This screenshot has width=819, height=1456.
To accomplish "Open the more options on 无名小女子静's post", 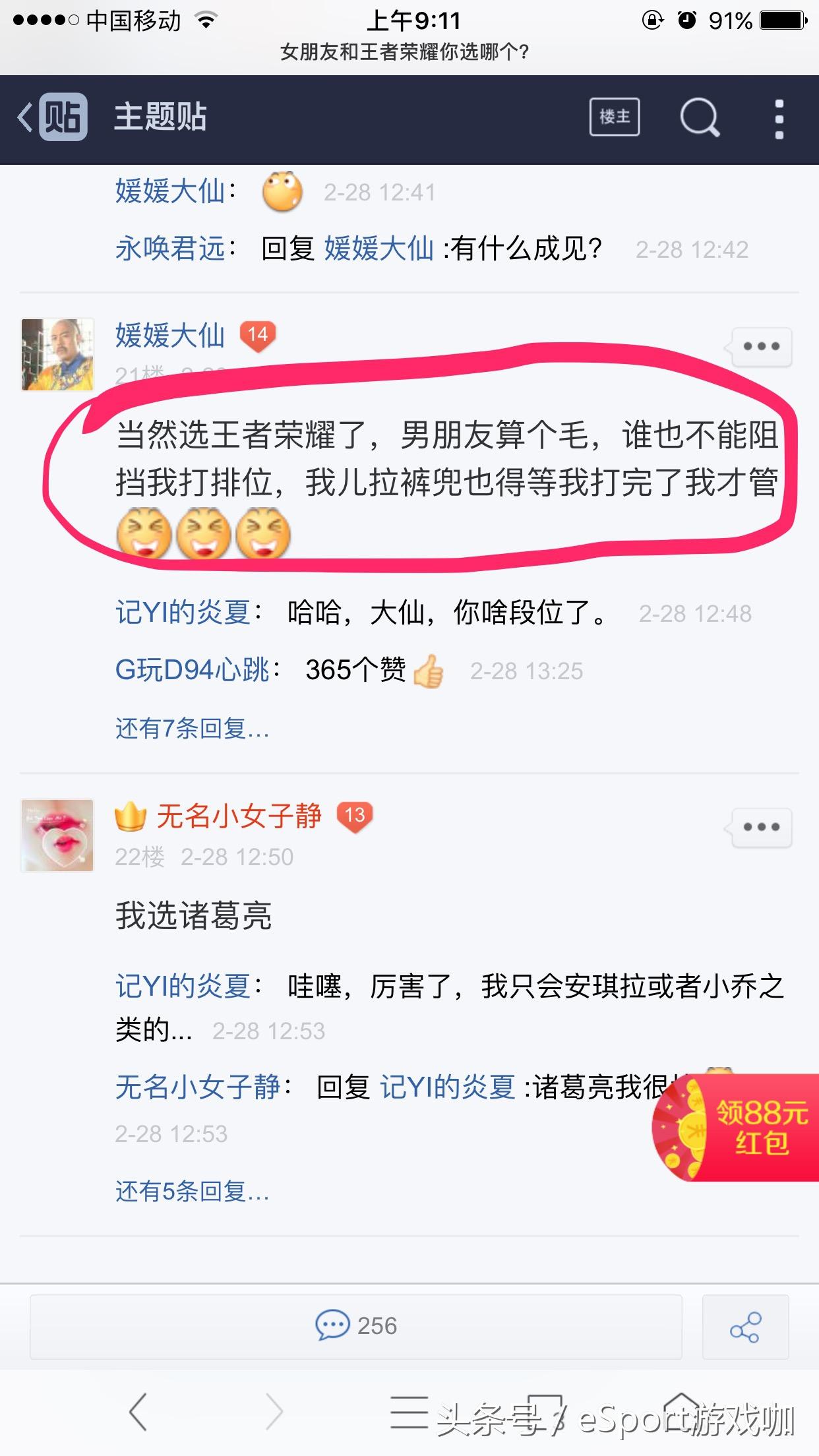I will coord(761,827).
